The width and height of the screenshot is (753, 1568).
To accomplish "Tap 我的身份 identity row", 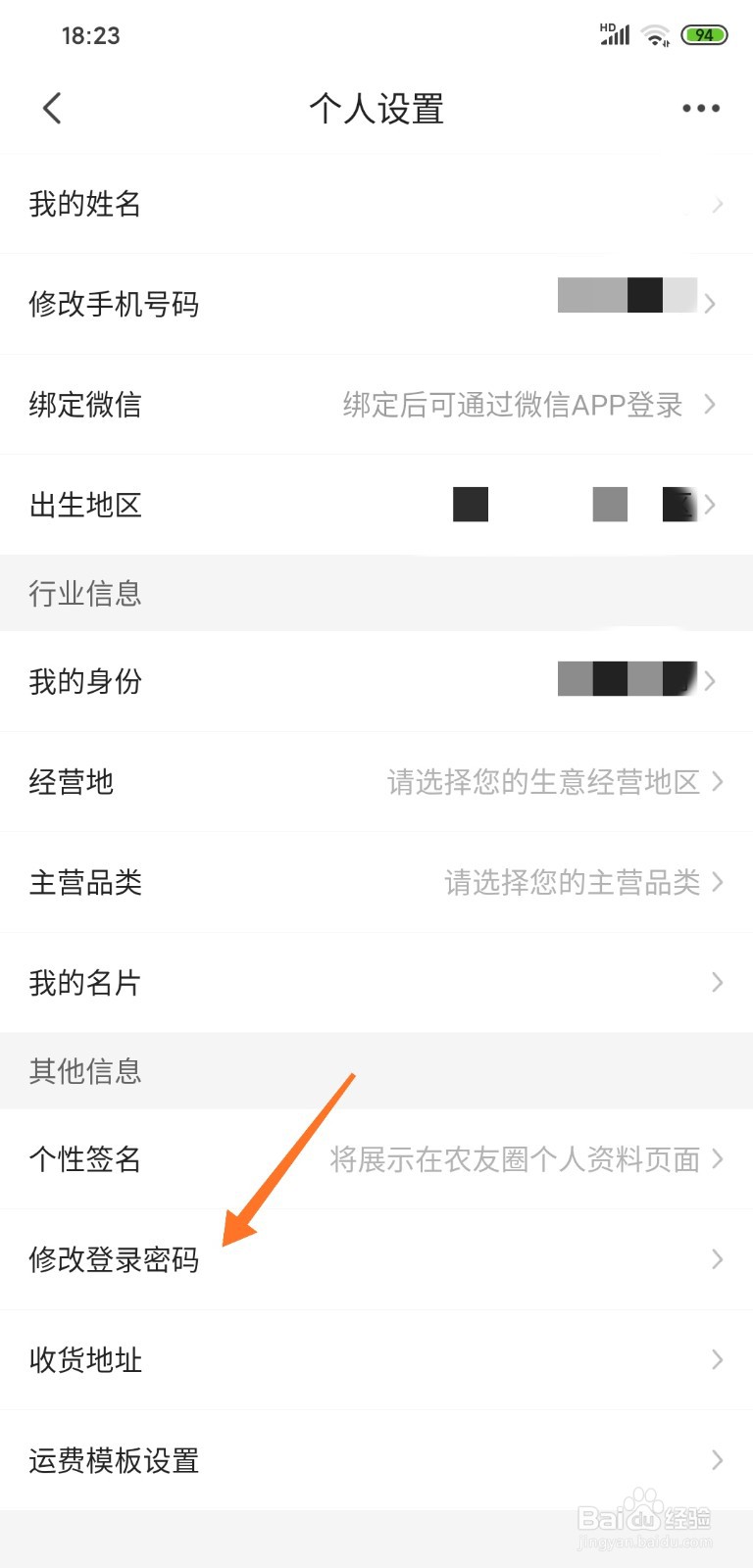I will tap(83, 681).
